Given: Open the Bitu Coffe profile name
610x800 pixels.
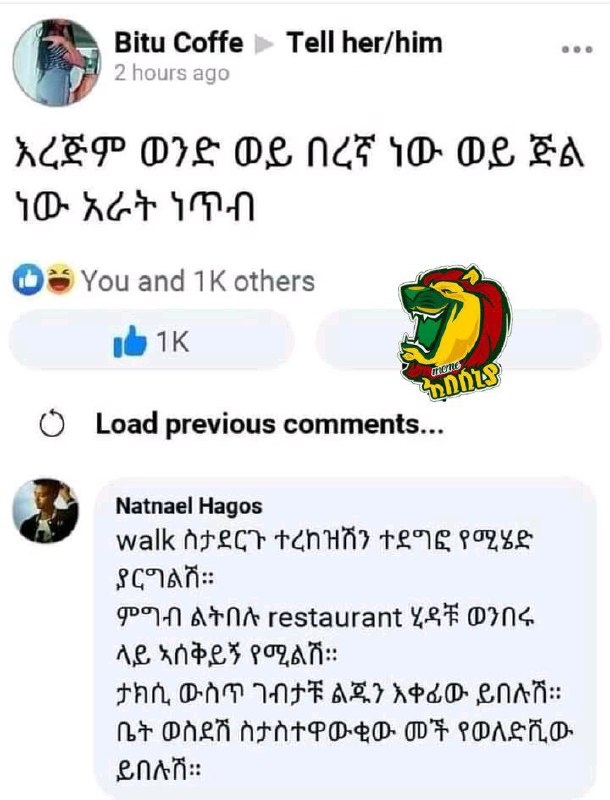Looking at the screenshot, I should [179, 42].
